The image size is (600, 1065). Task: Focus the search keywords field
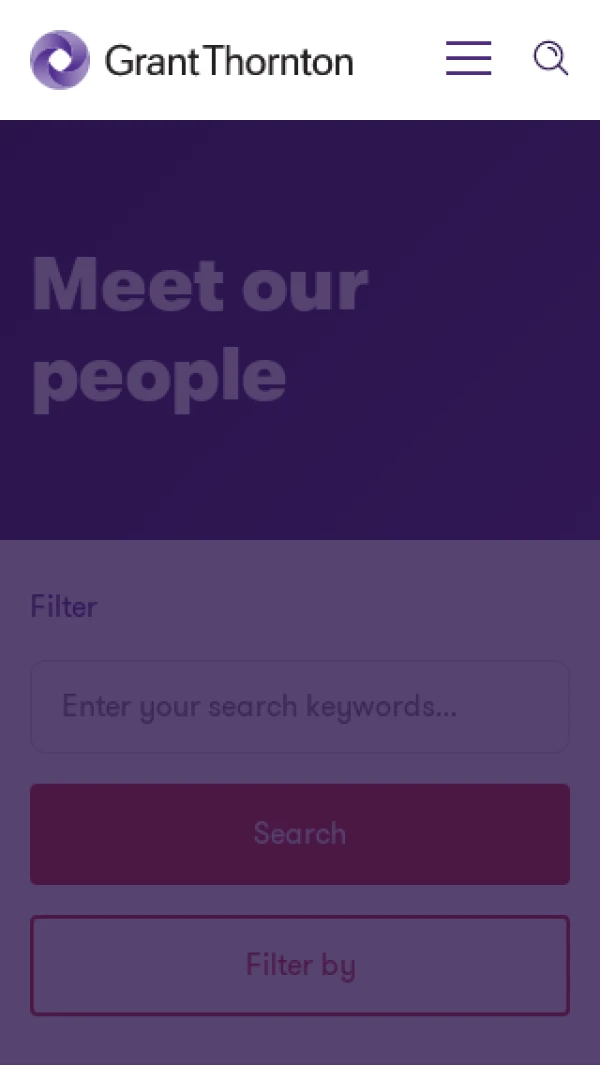(x=300, y=707)
